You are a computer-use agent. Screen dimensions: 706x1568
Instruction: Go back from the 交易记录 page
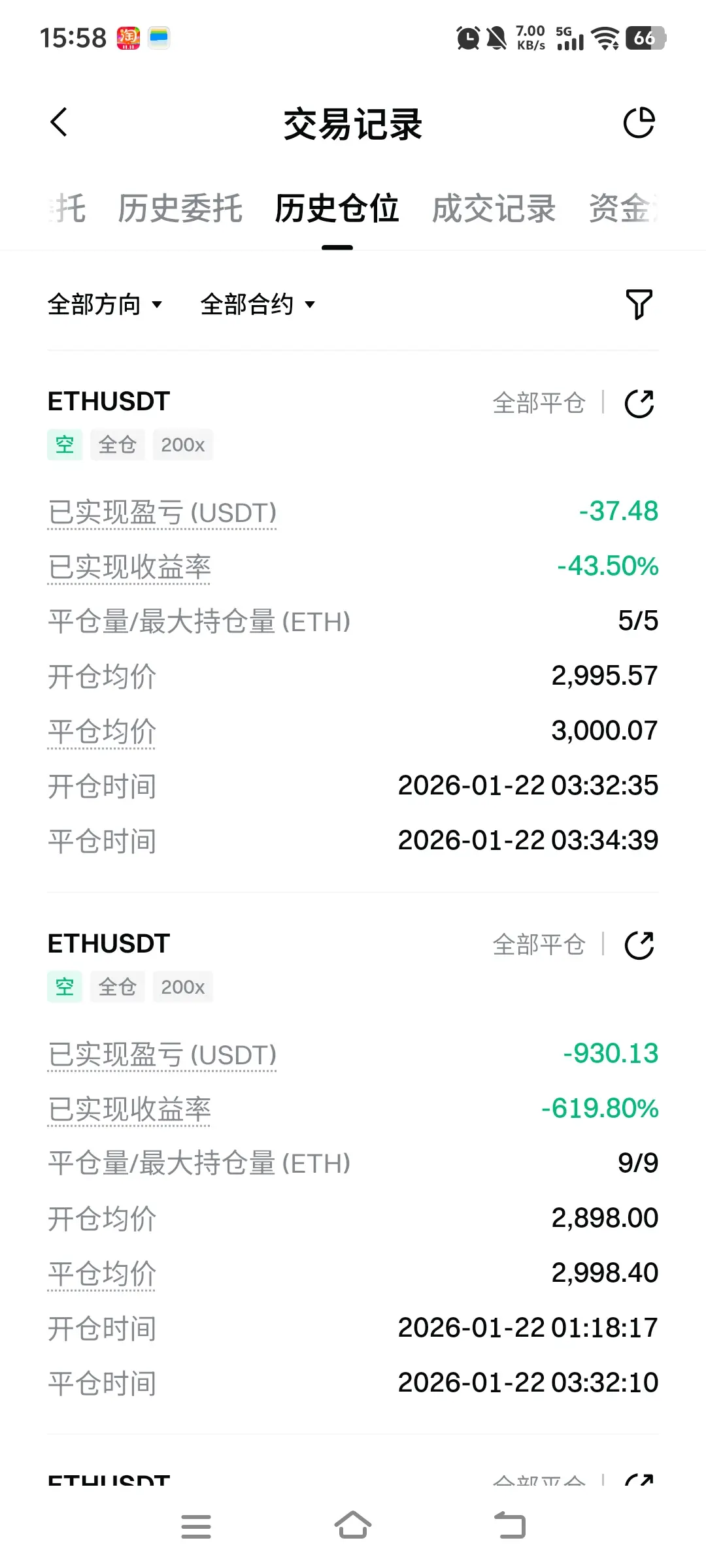tap(59, 122)
